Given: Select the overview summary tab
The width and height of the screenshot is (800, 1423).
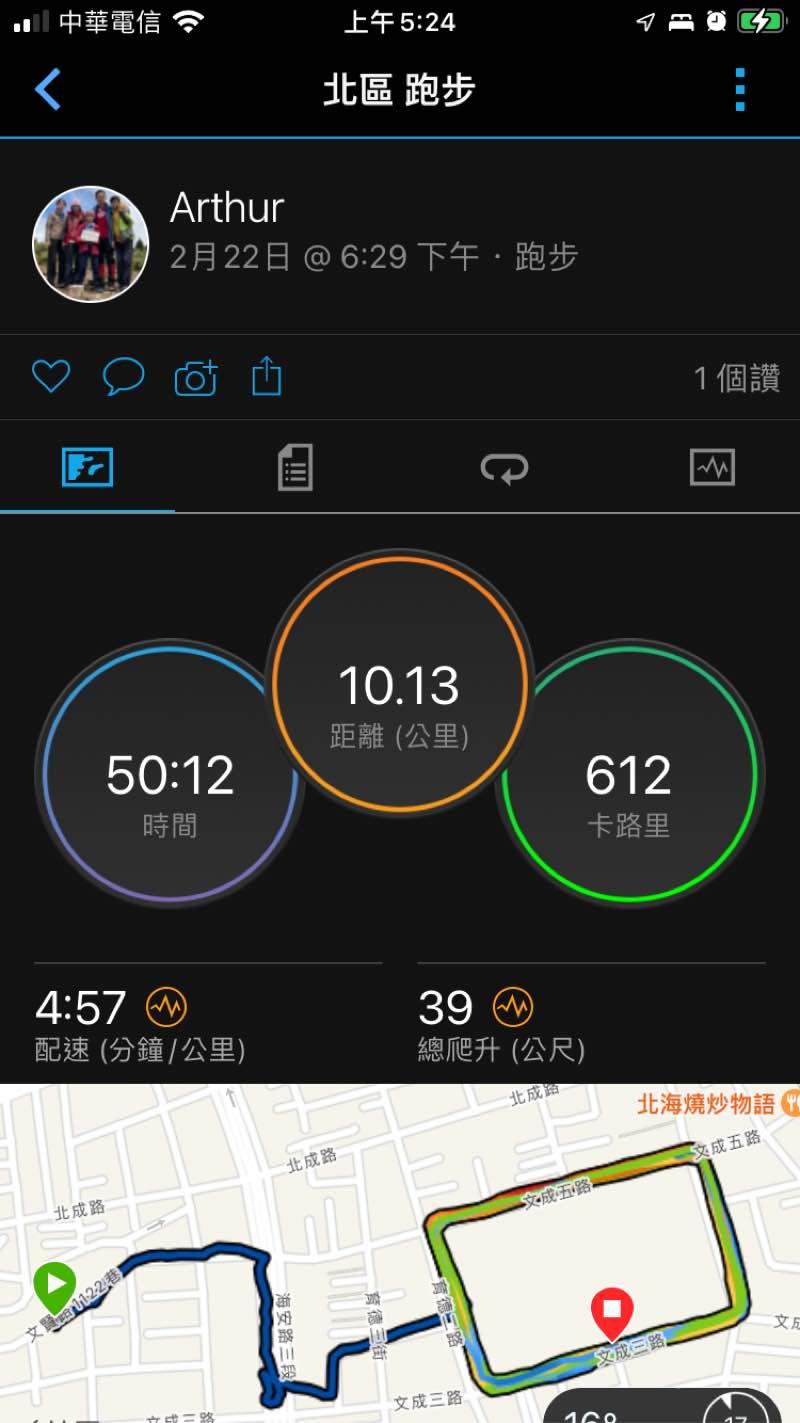Looking at the screenshot, I should pyautogui.click(x=87, y=467).
